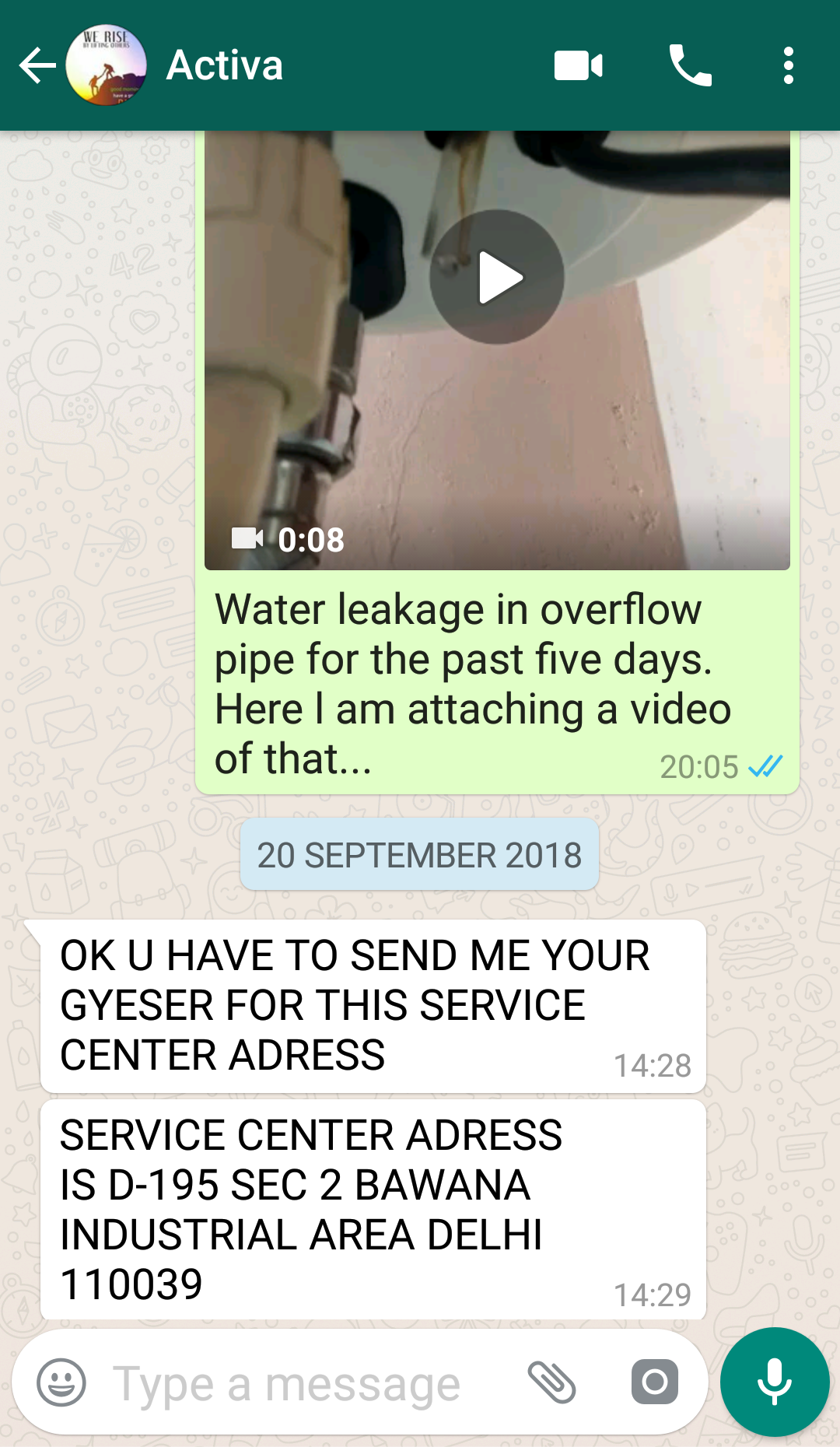Start a video call with Activa
Viewport: 840px width, 1447px height.
pyautogui.click(x=578, y=65)
